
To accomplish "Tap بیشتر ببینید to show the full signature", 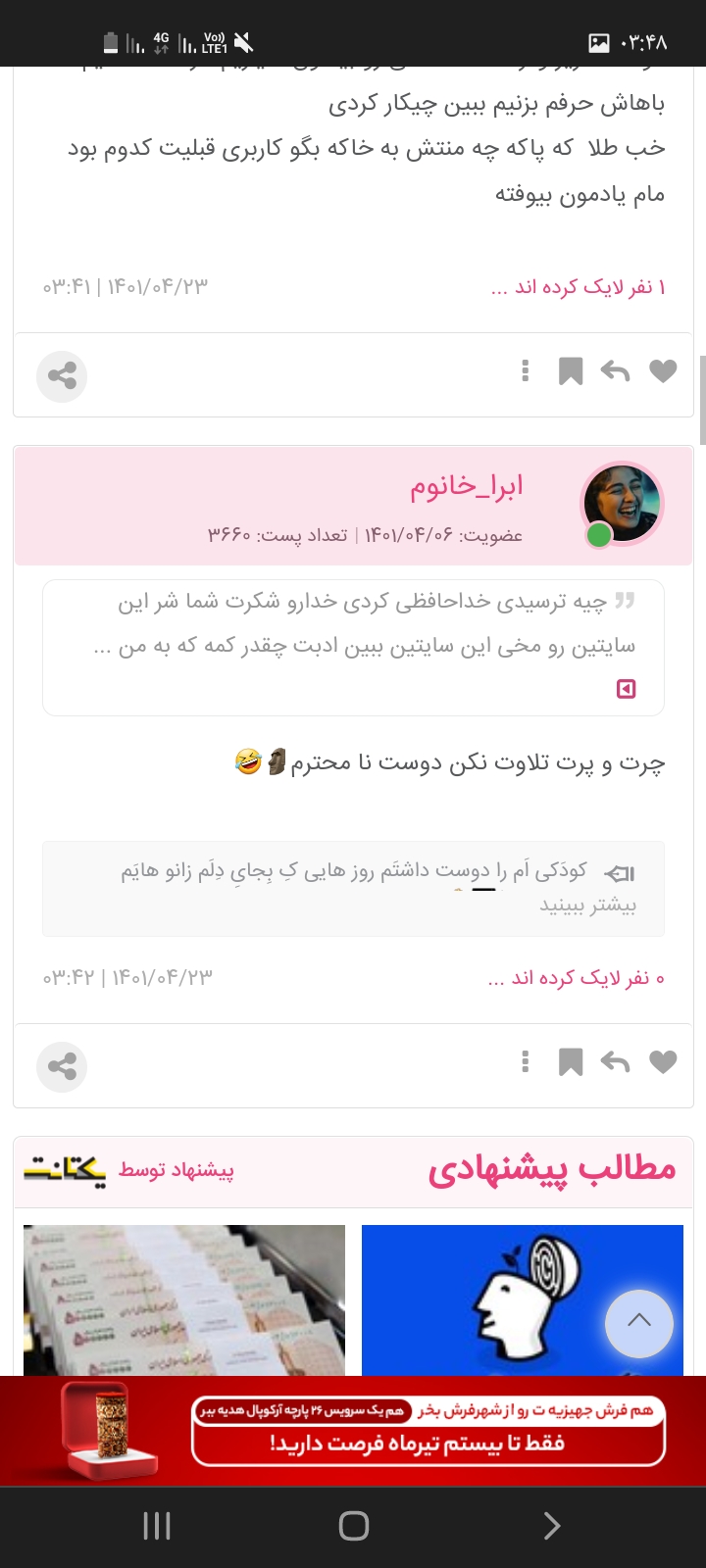I will pos(587,906).
